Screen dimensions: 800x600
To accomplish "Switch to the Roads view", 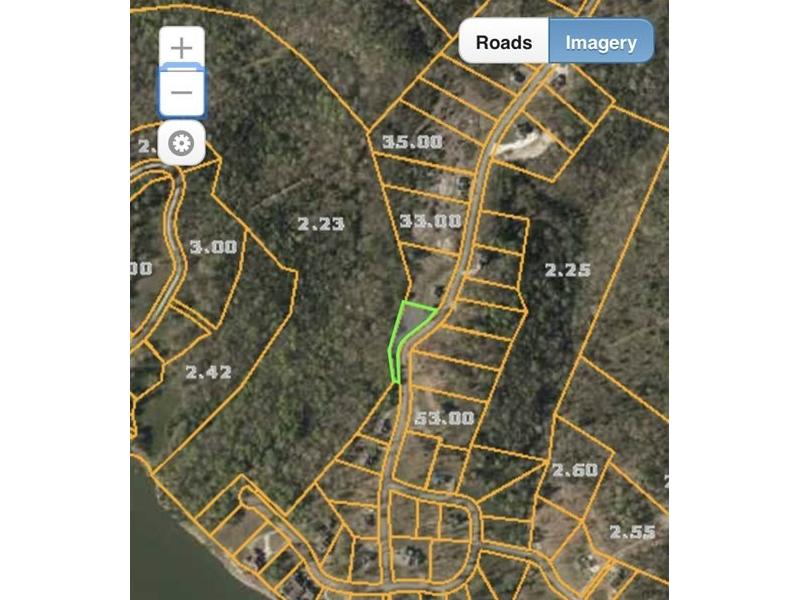I will [x=503, y=43].
